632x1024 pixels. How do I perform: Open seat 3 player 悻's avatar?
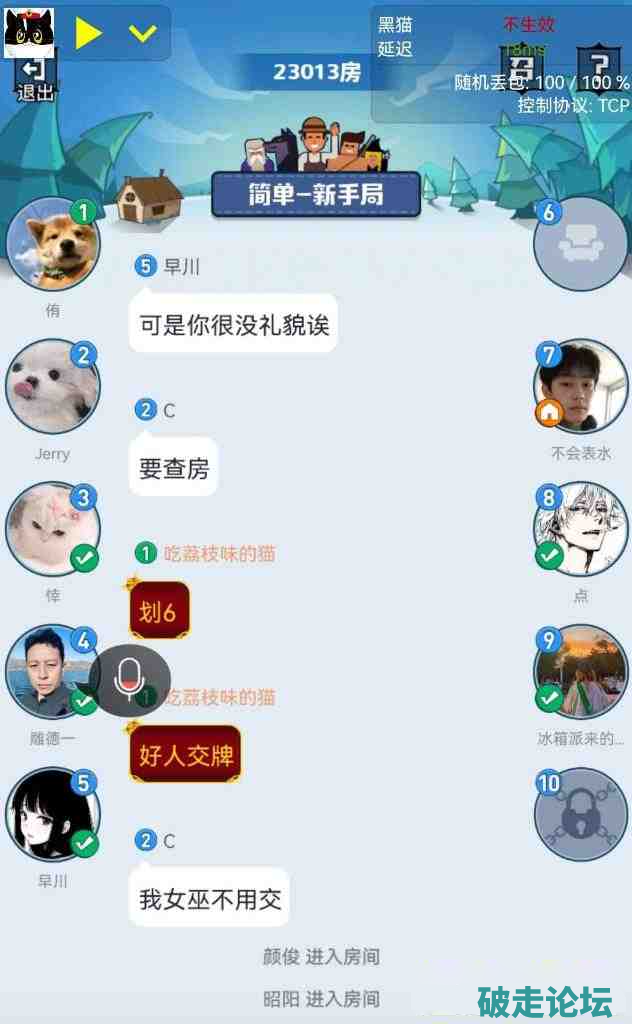click(x=53, y=530)
